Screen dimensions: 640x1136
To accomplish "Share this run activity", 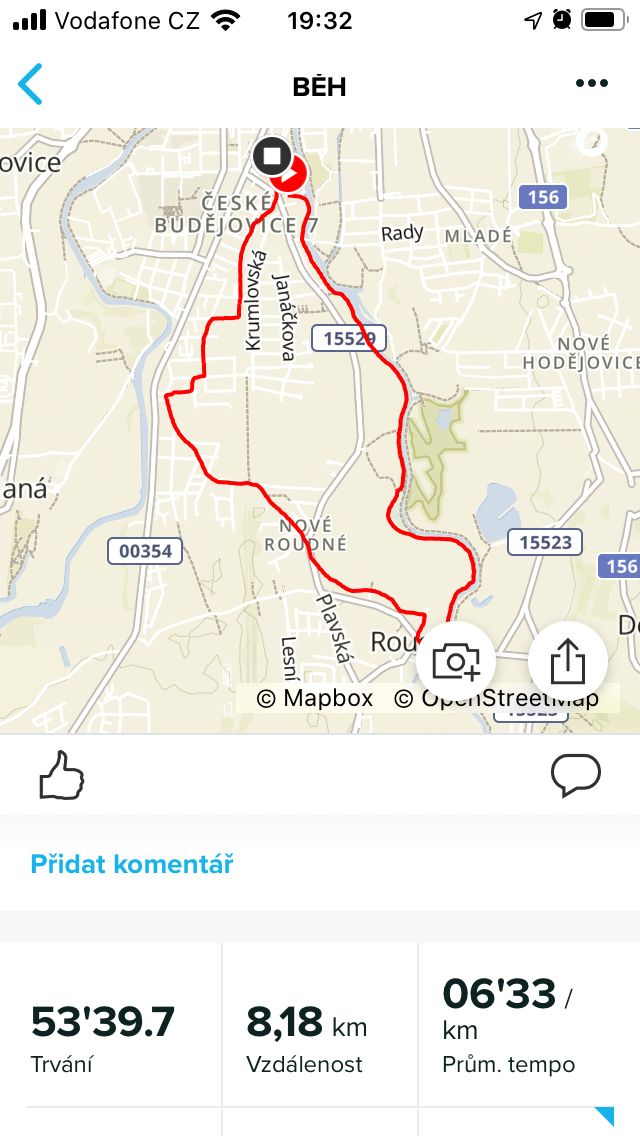I will pos(568,660).
